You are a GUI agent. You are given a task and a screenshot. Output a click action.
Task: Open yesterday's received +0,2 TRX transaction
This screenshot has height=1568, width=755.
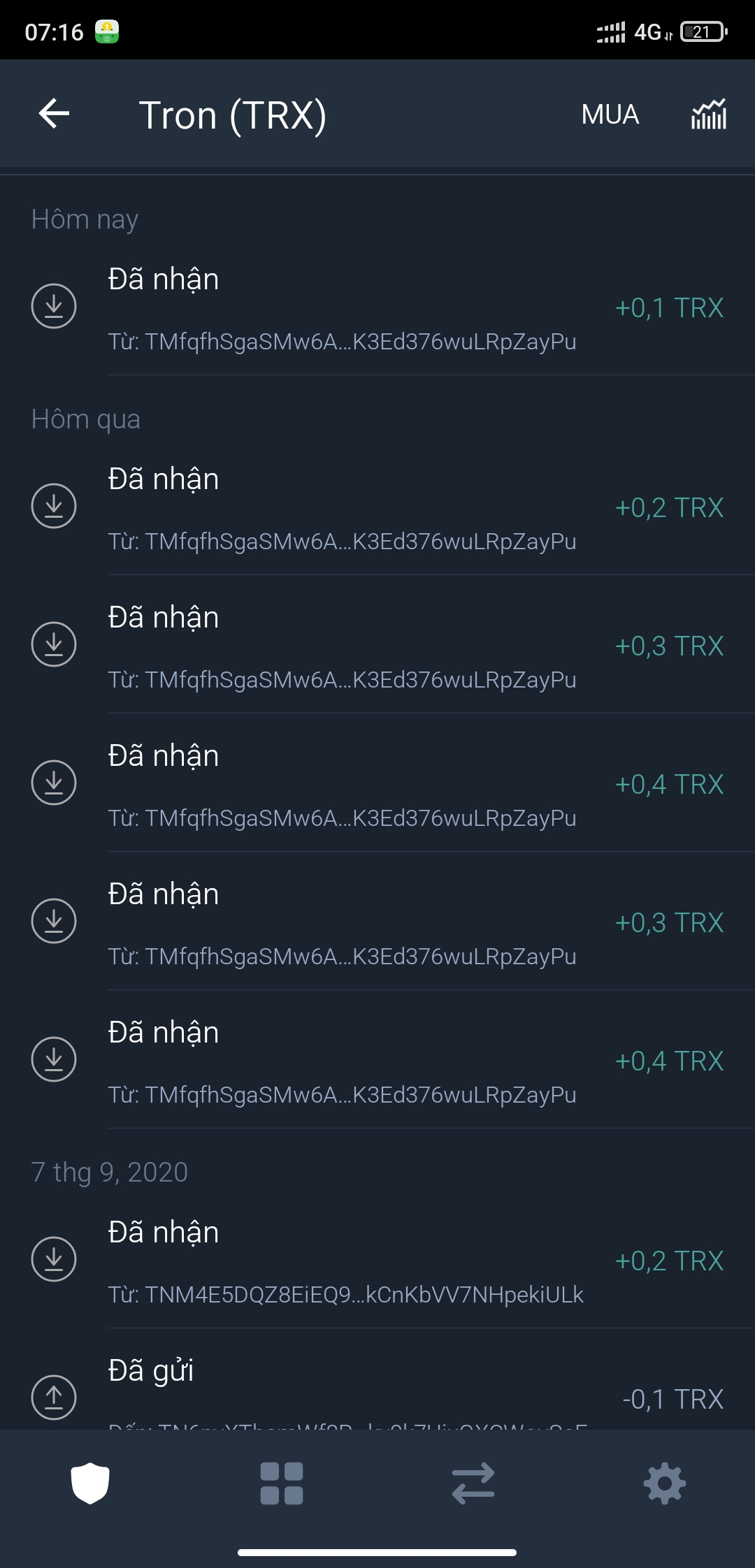tap(377, 508)
